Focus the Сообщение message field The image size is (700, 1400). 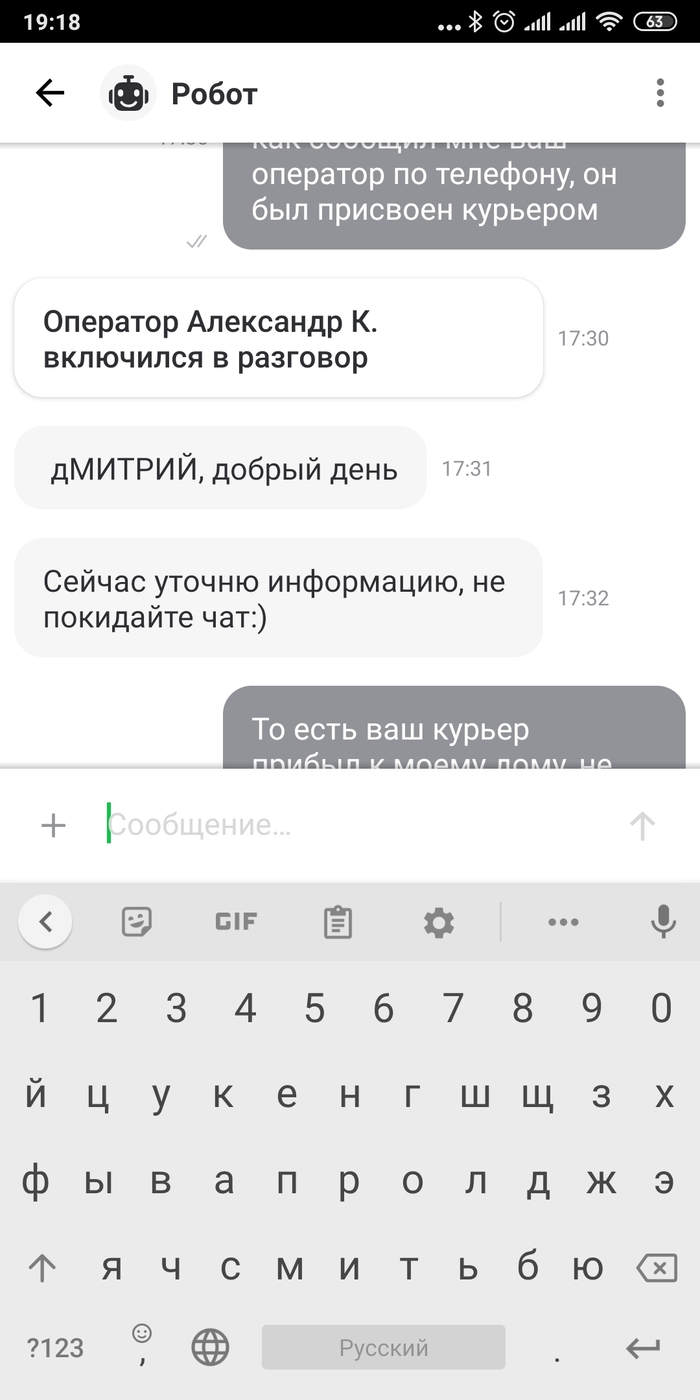pos(350,825)
